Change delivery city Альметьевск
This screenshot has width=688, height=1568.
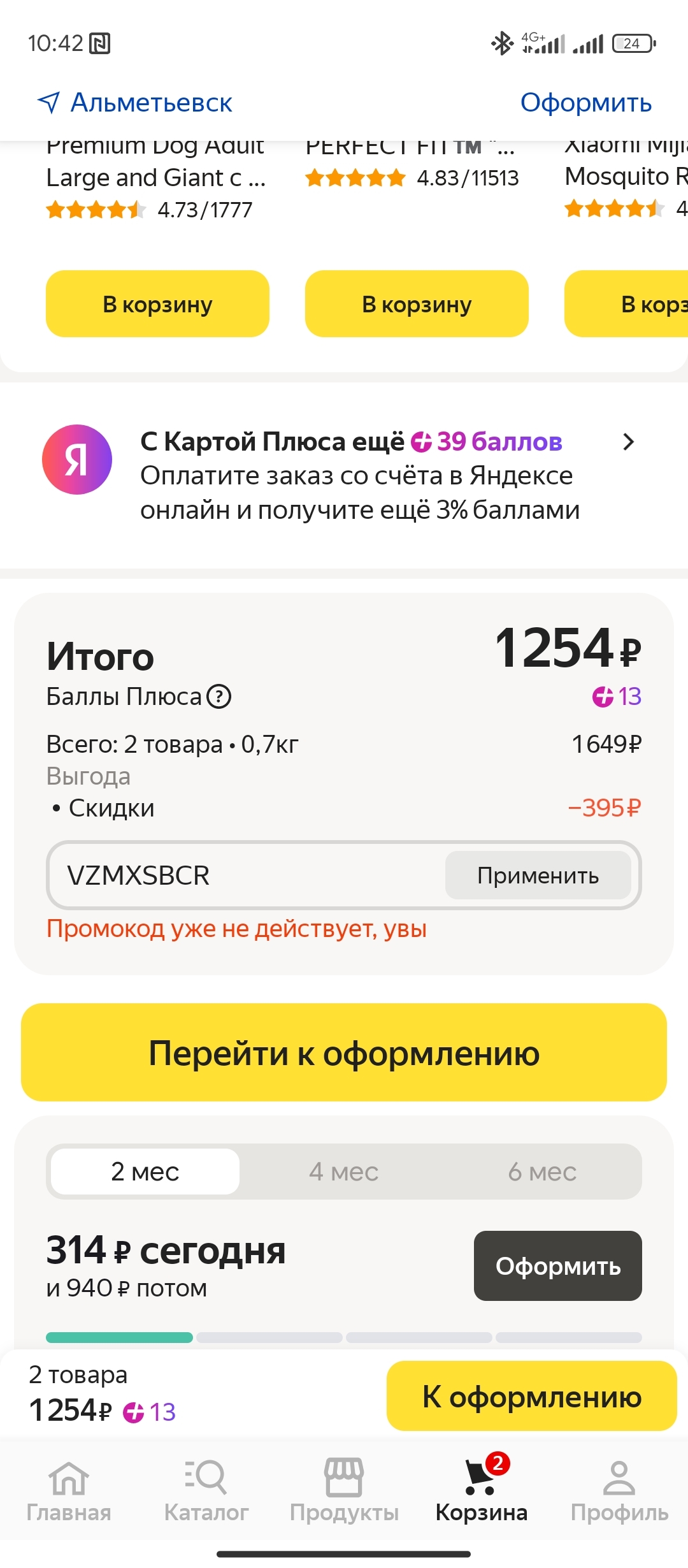pyautogui.click(x=136, y=103)
